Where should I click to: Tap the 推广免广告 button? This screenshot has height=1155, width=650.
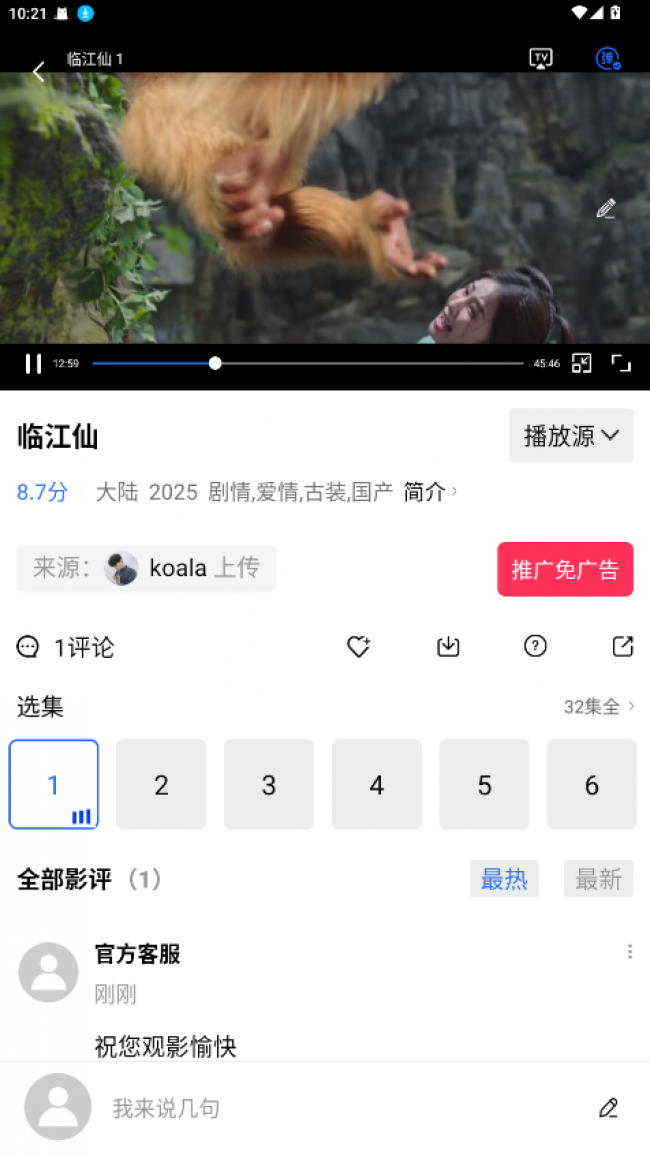565,569
